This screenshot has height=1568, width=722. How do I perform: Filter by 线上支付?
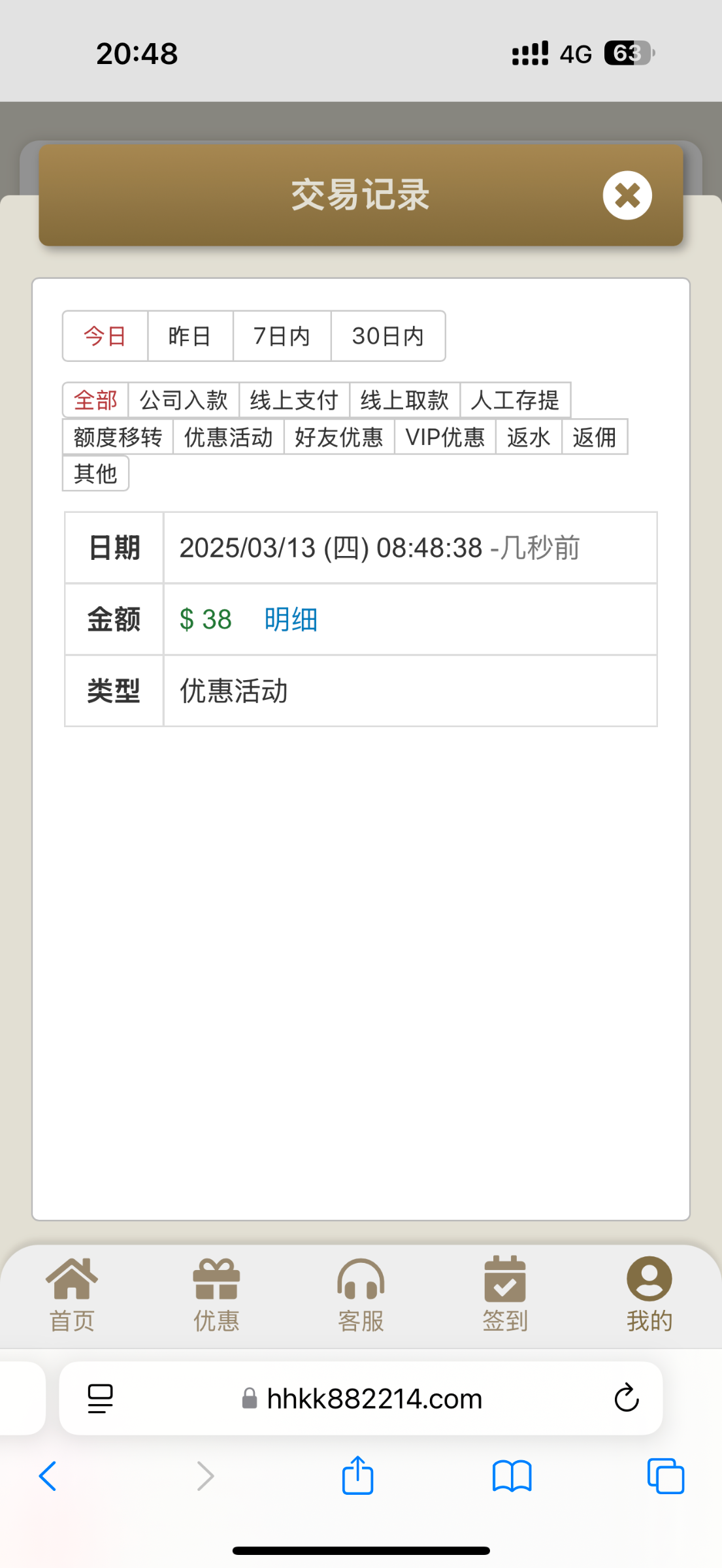point(294,400)
